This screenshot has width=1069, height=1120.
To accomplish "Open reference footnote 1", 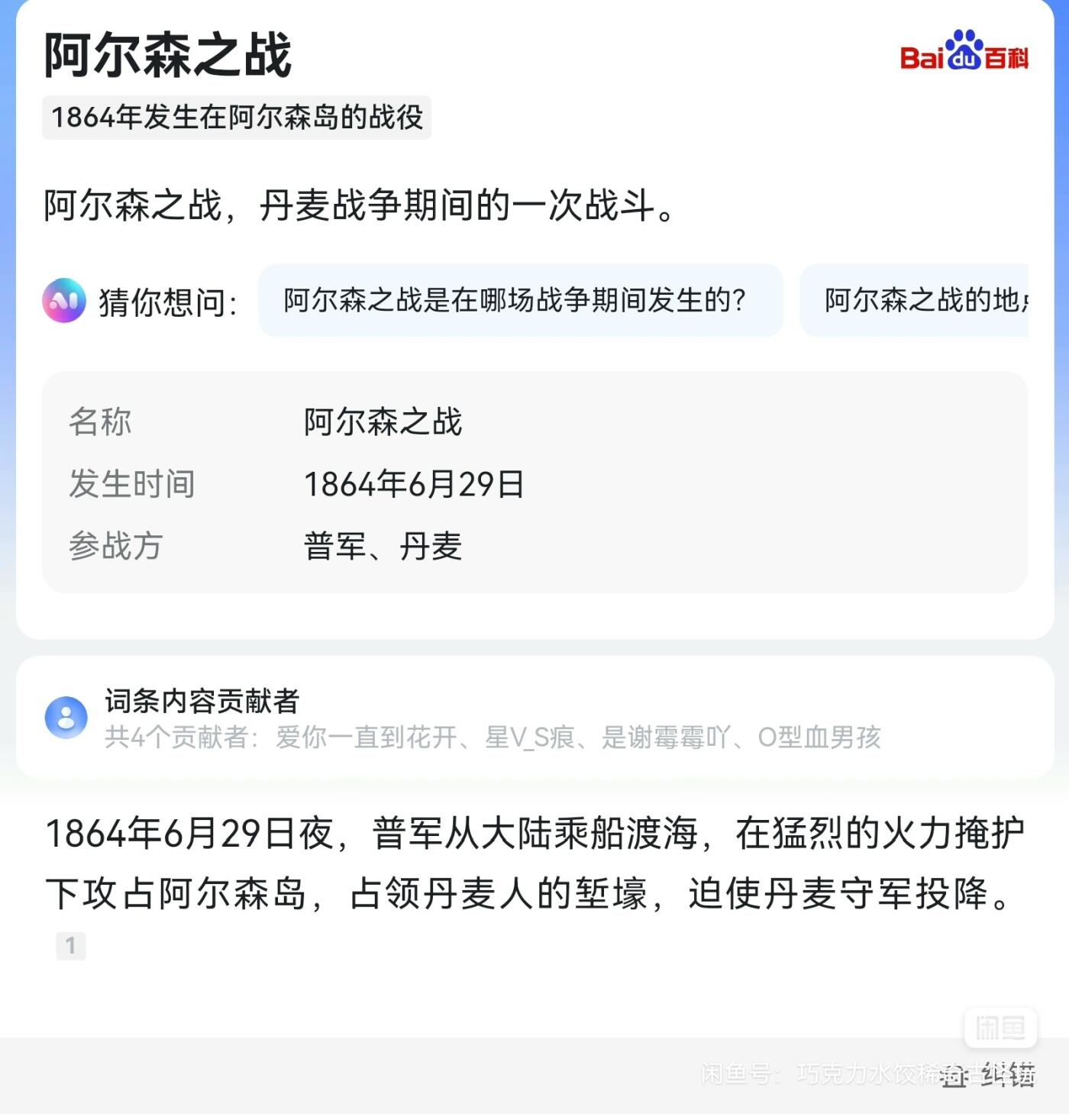I will point(71,946).
